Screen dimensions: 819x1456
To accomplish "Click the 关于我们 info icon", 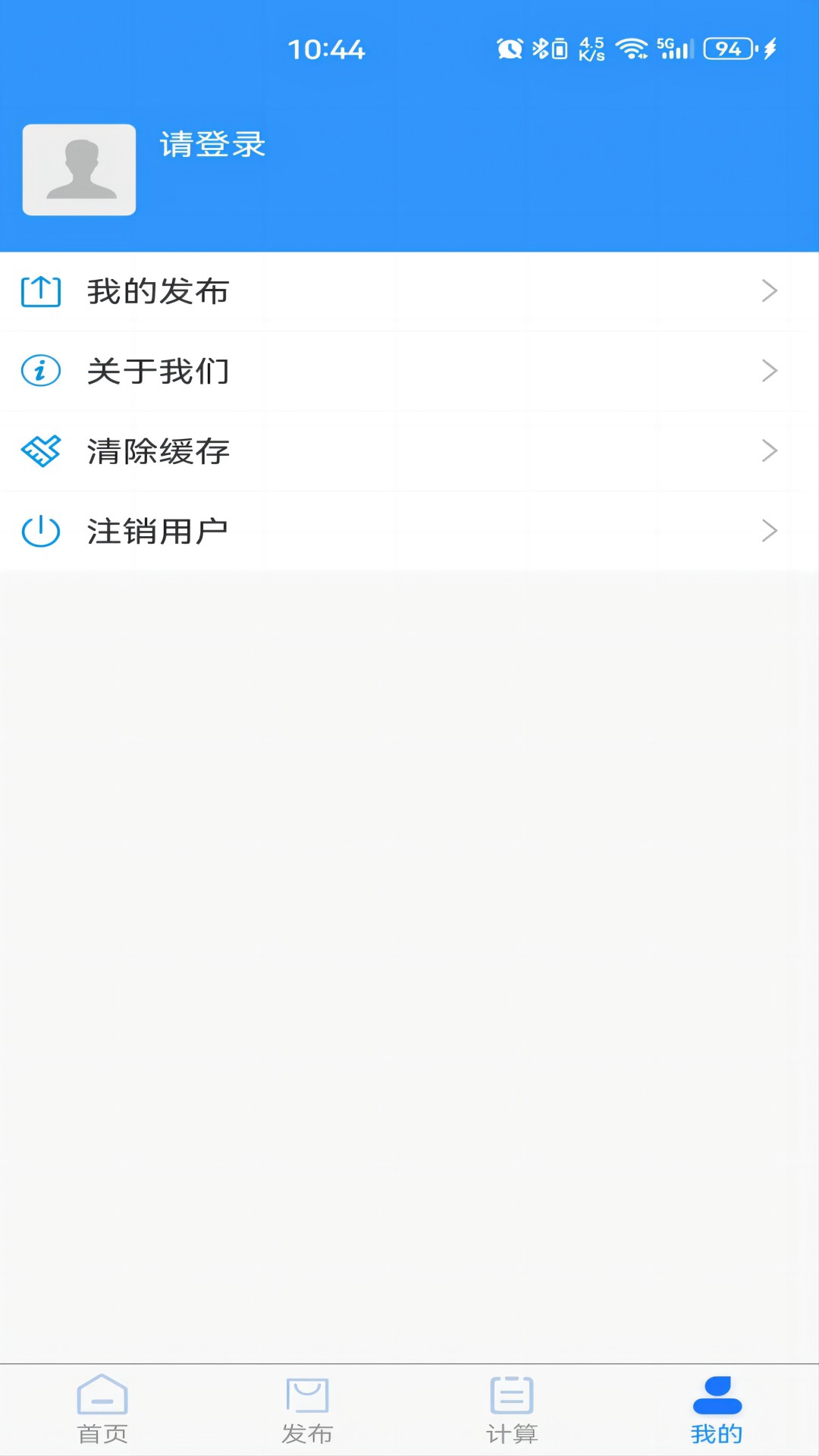I will tap(39, 371).
